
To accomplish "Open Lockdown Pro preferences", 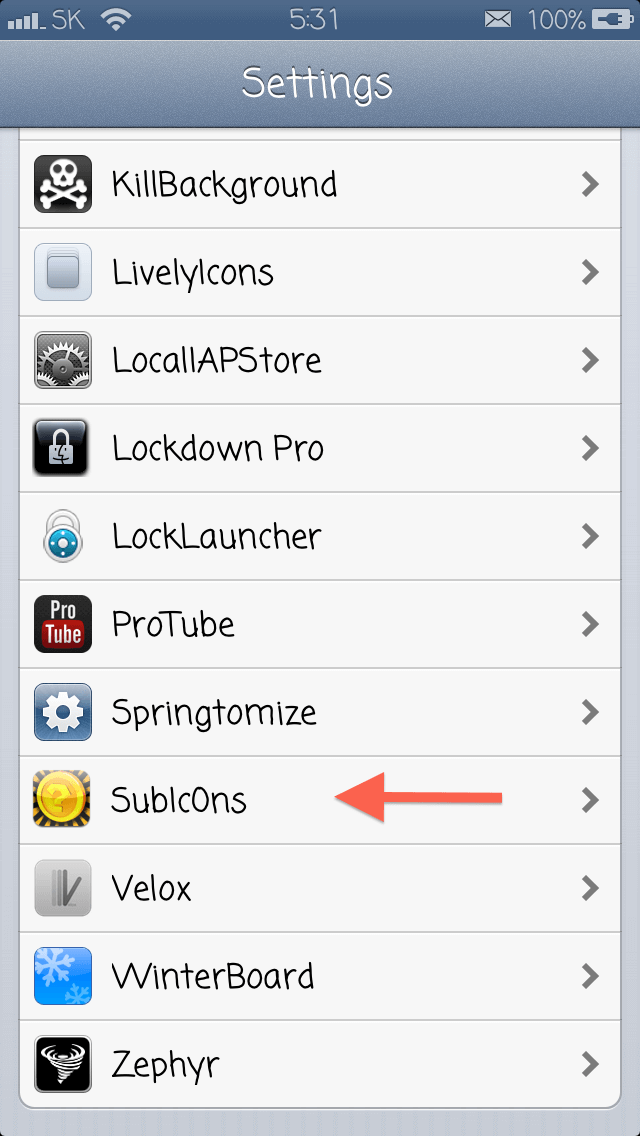I will [320, 448].
